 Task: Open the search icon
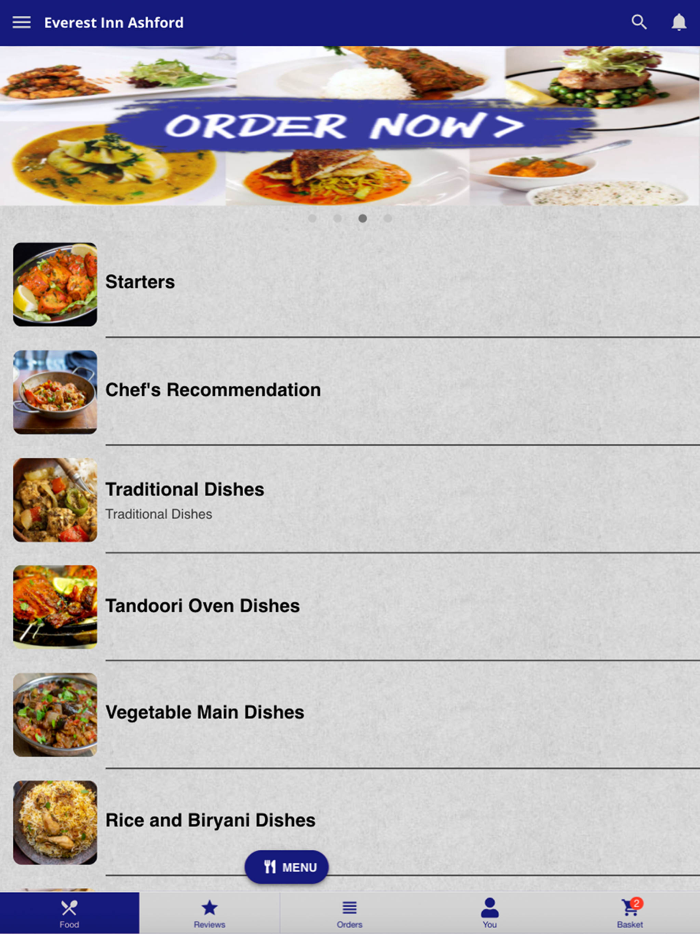(639, 22)
